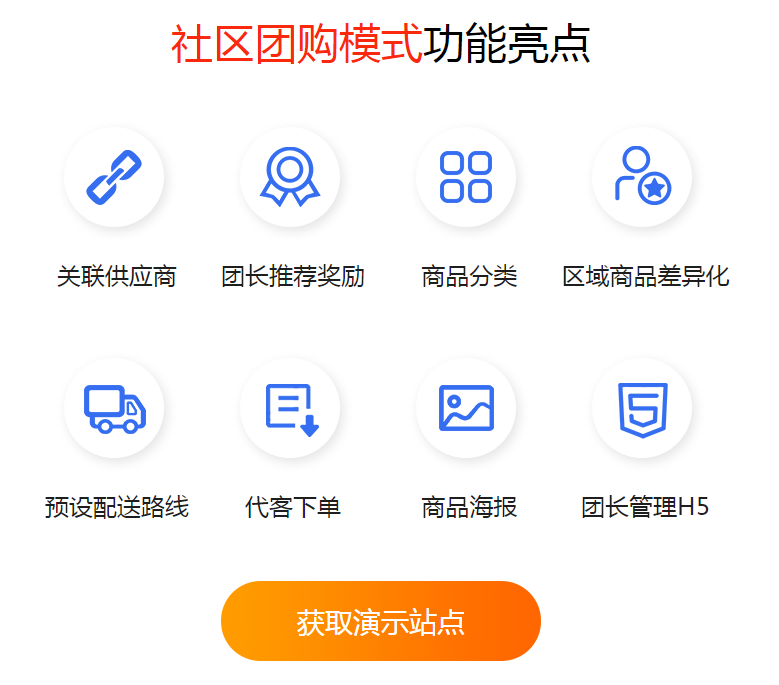
Task: Tap the 获取演示站点 button
Action: pos(380,621)
